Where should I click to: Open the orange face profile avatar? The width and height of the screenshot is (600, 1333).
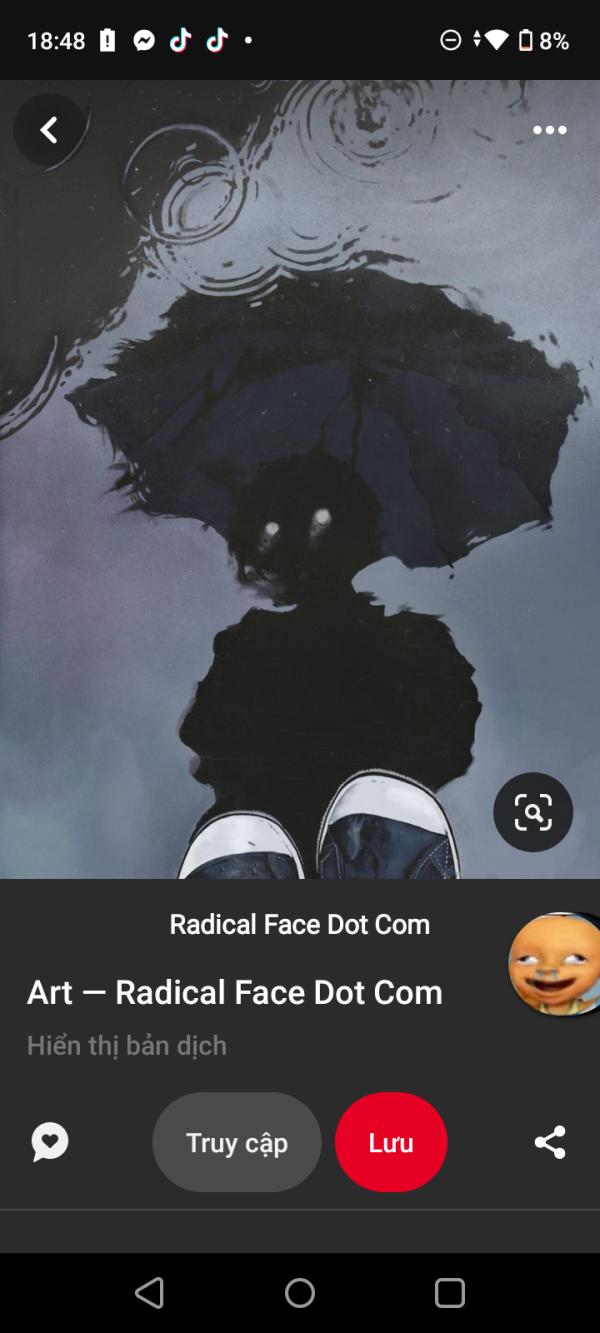pos(555,964)
